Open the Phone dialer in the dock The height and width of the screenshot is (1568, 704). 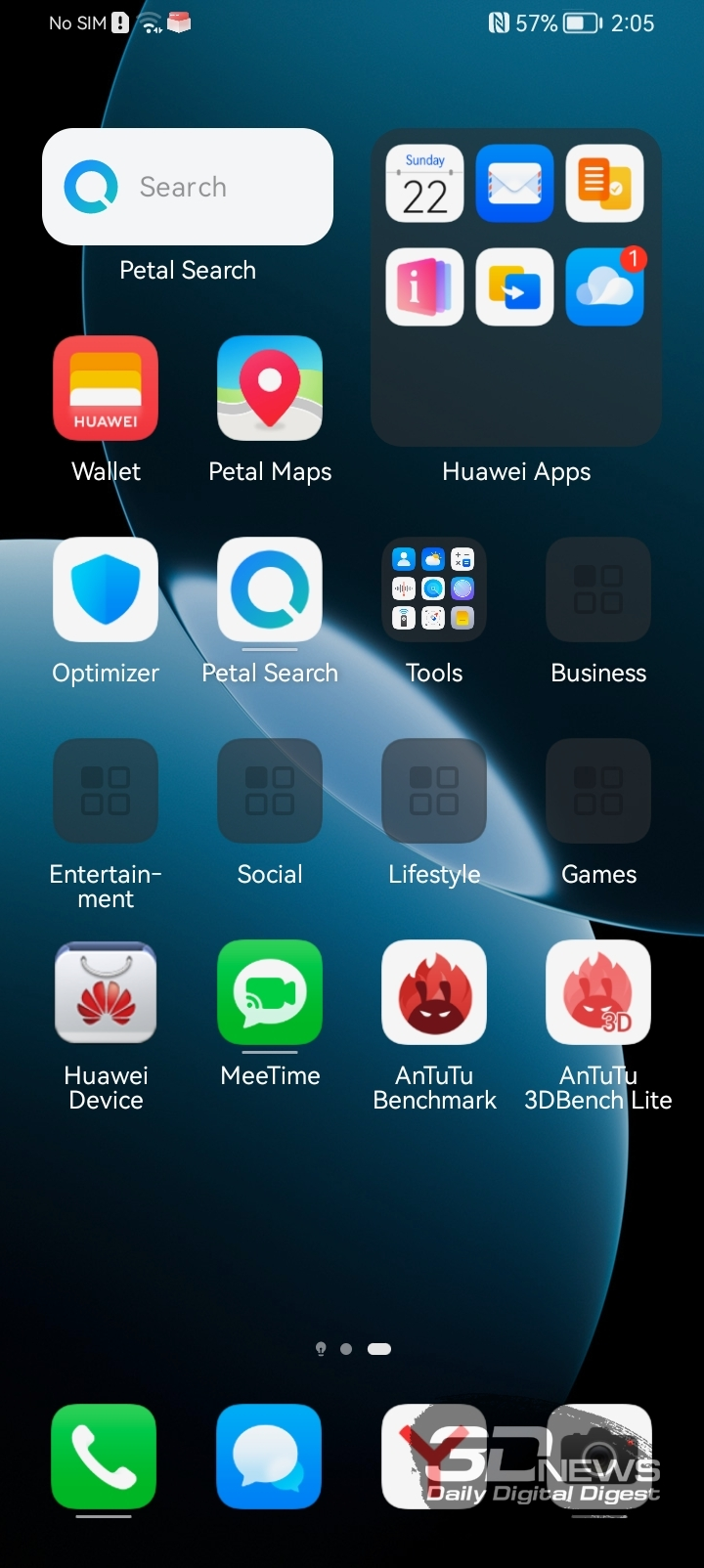click(x=104, y=1457)
